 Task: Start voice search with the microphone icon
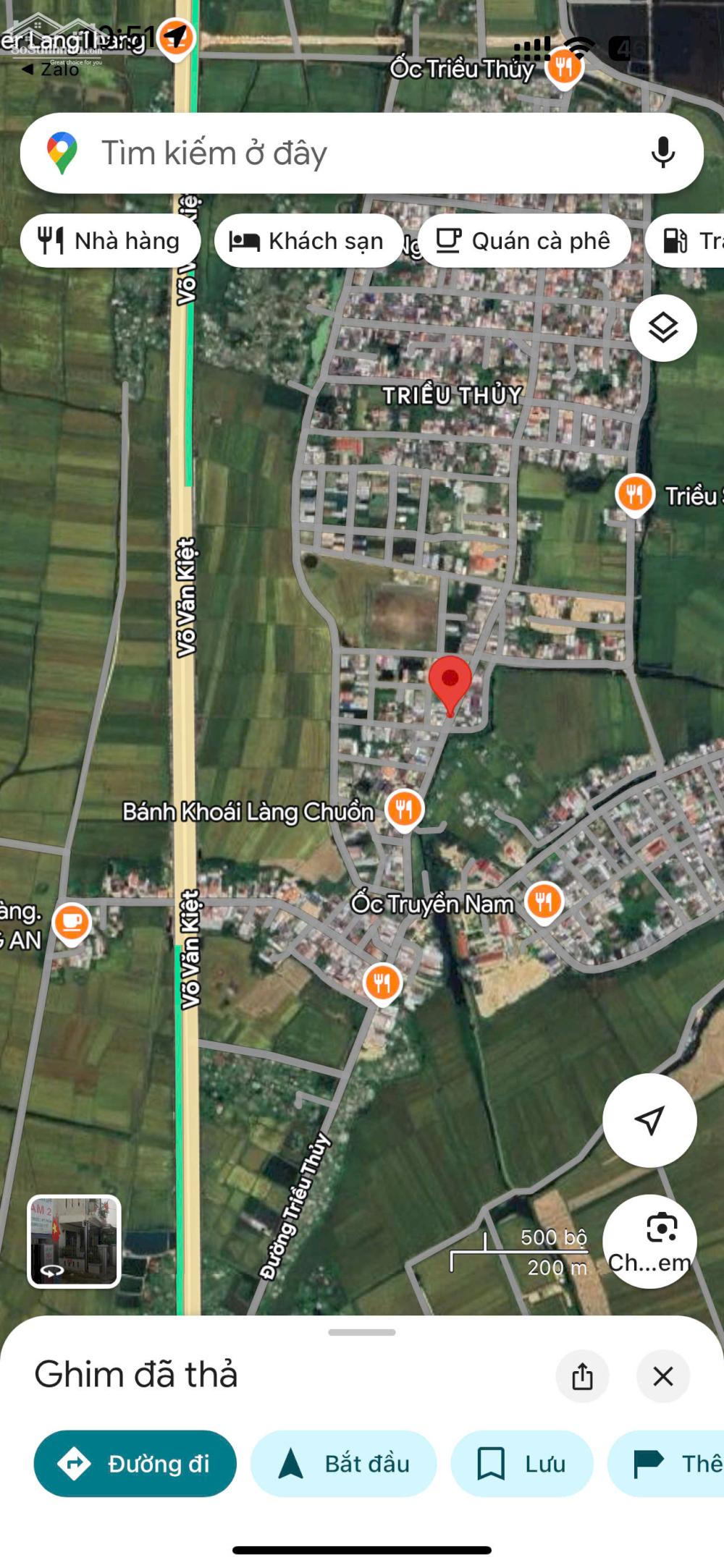(662, 153)
